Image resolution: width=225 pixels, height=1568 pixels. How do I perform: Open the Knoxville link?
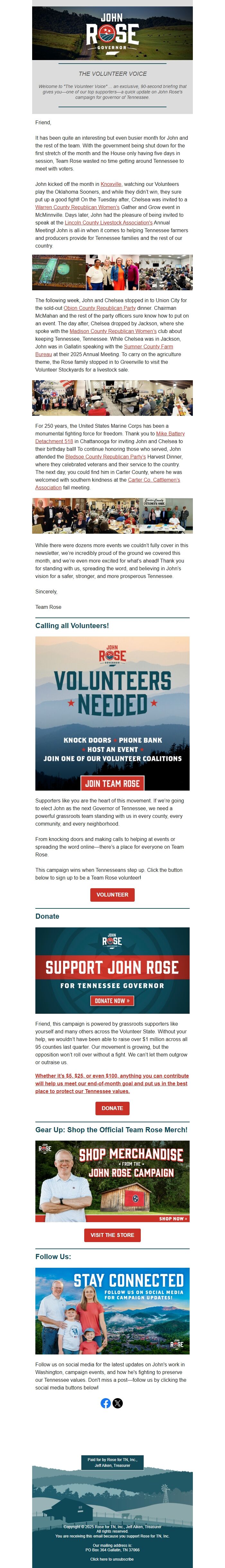(111, 184)
